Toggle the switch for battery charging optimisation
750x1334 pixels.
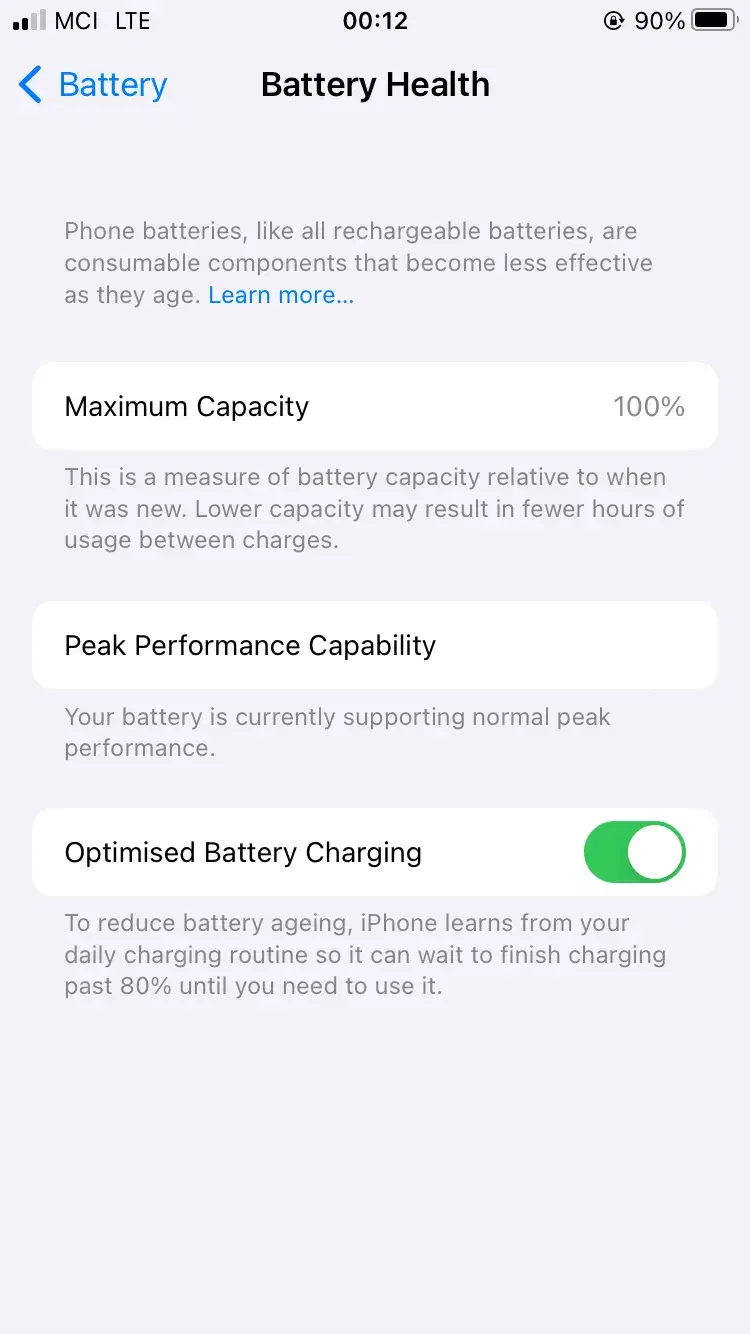point(634,852)
